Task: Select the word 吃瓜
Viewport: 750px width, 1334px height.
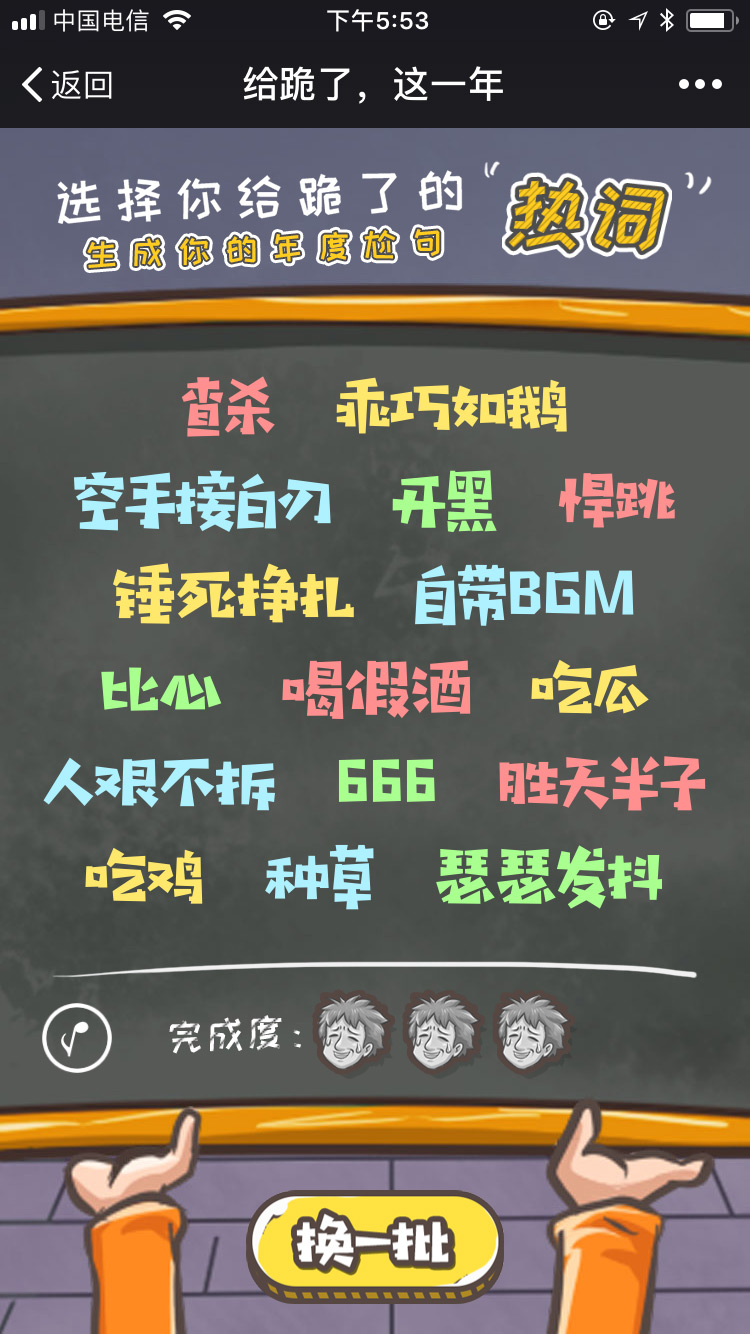Action: tap(589, 690)
